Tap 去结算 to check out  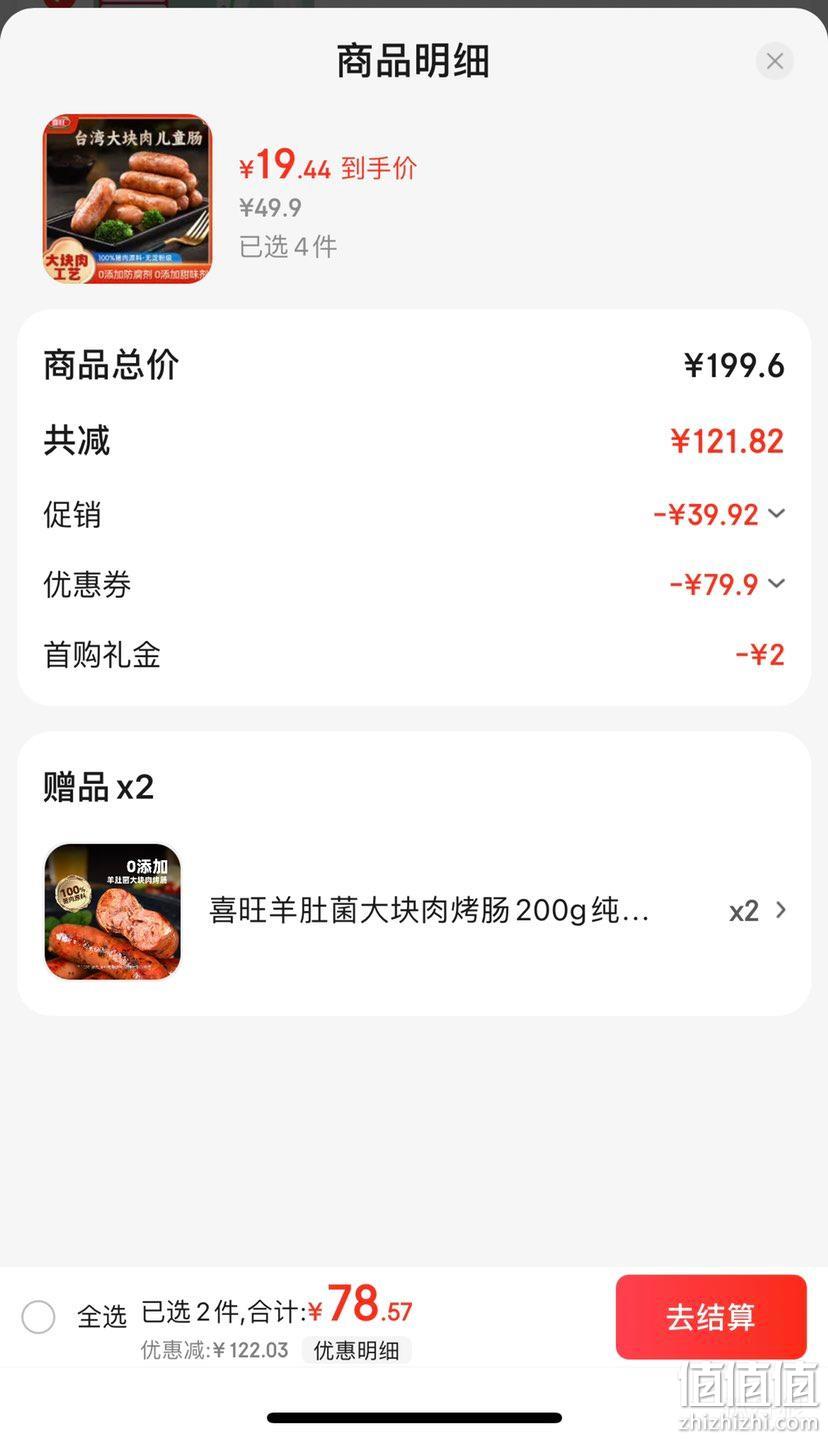711,1316
